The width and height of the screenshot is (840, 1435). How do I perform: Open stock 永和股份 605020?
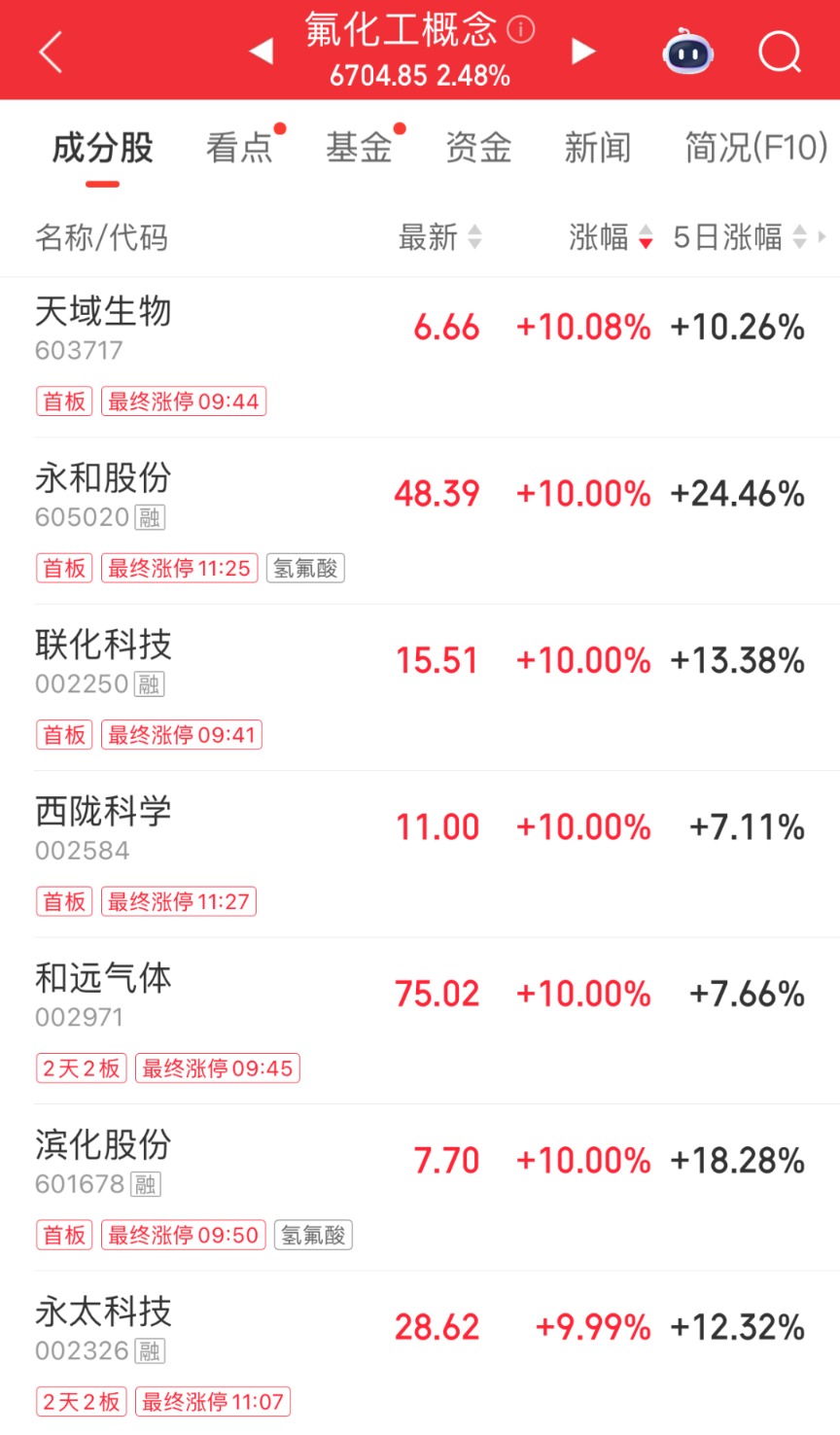tap(420, 521)
